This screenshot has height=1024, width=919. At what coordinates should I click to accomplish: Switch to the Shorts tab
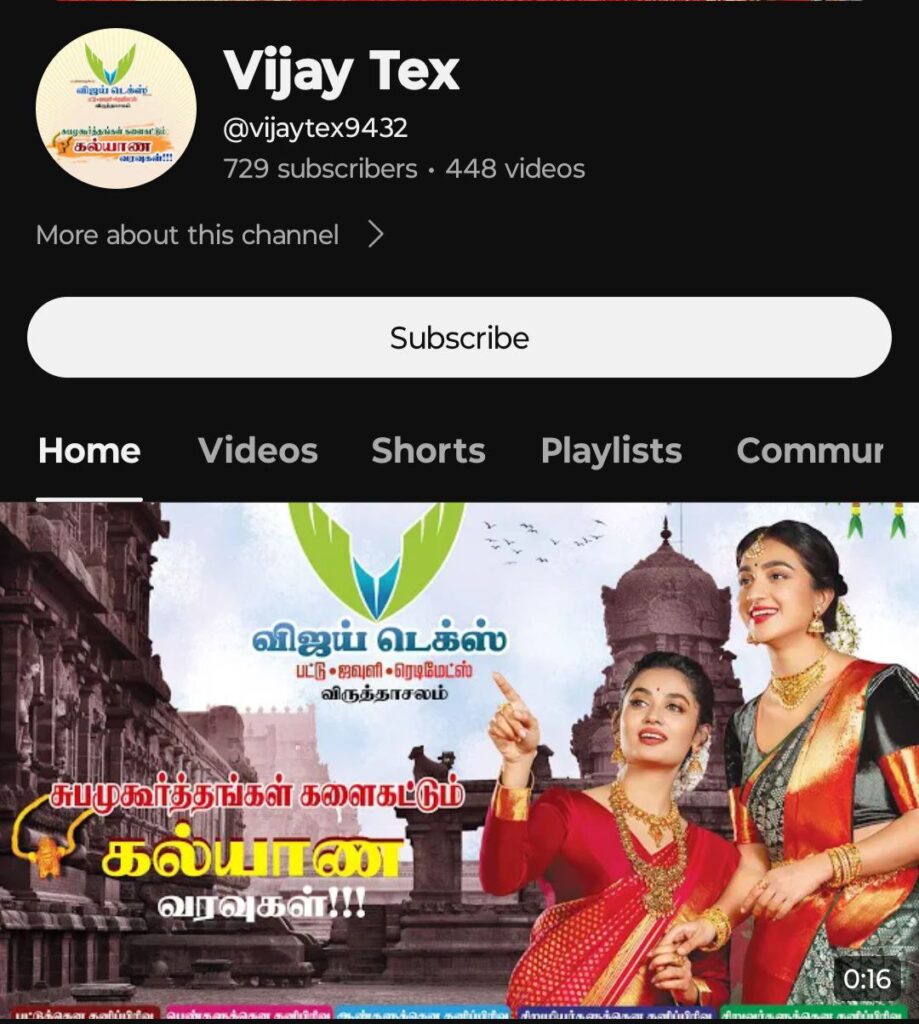(x=428, y=451)
